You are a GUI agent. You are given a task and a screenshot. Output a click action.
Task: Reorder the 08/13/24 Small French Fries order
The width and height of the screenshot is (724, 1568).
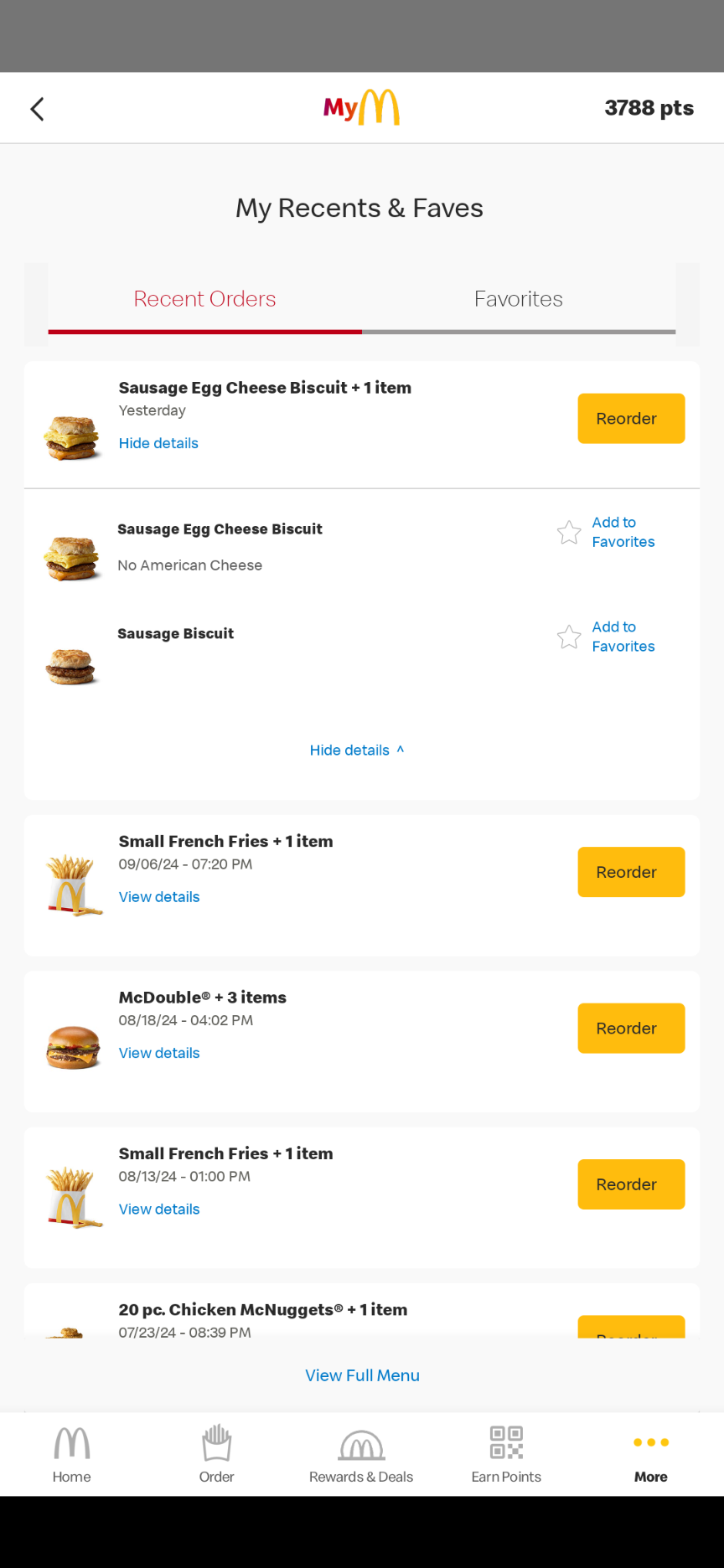pyautogui.click(x=630, y=1184)
